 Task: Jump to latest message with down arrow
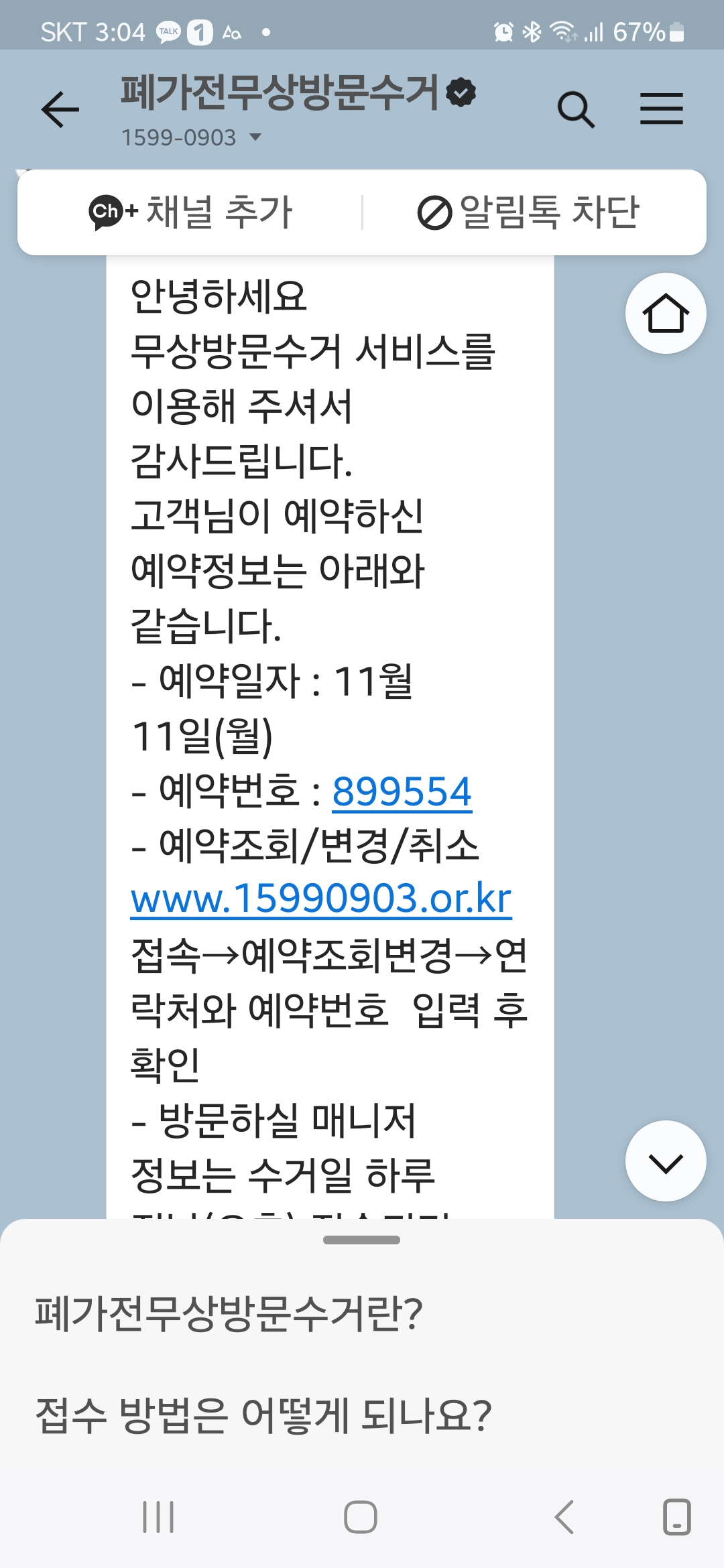(665, 1161)
